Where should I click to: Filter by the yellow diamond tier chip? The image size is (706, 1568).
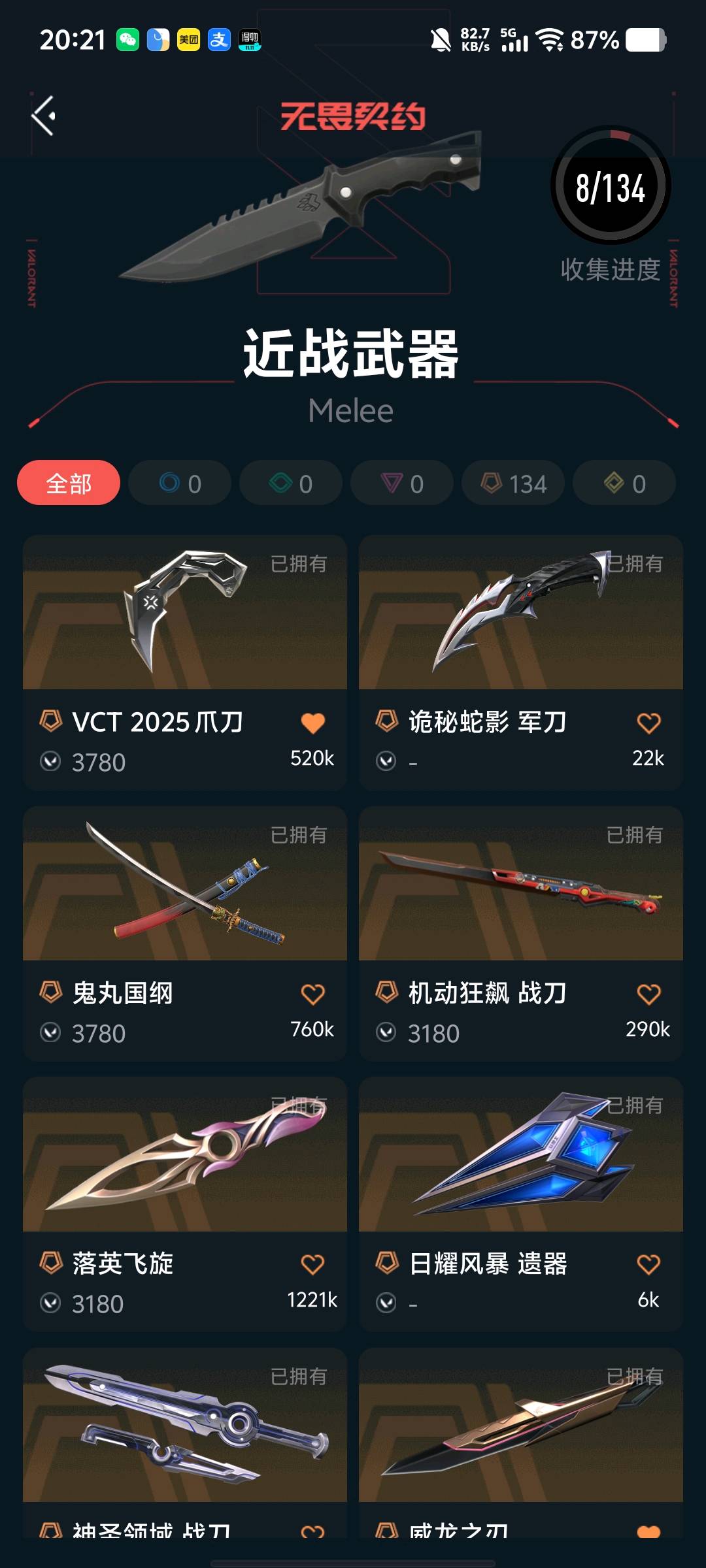624,483
